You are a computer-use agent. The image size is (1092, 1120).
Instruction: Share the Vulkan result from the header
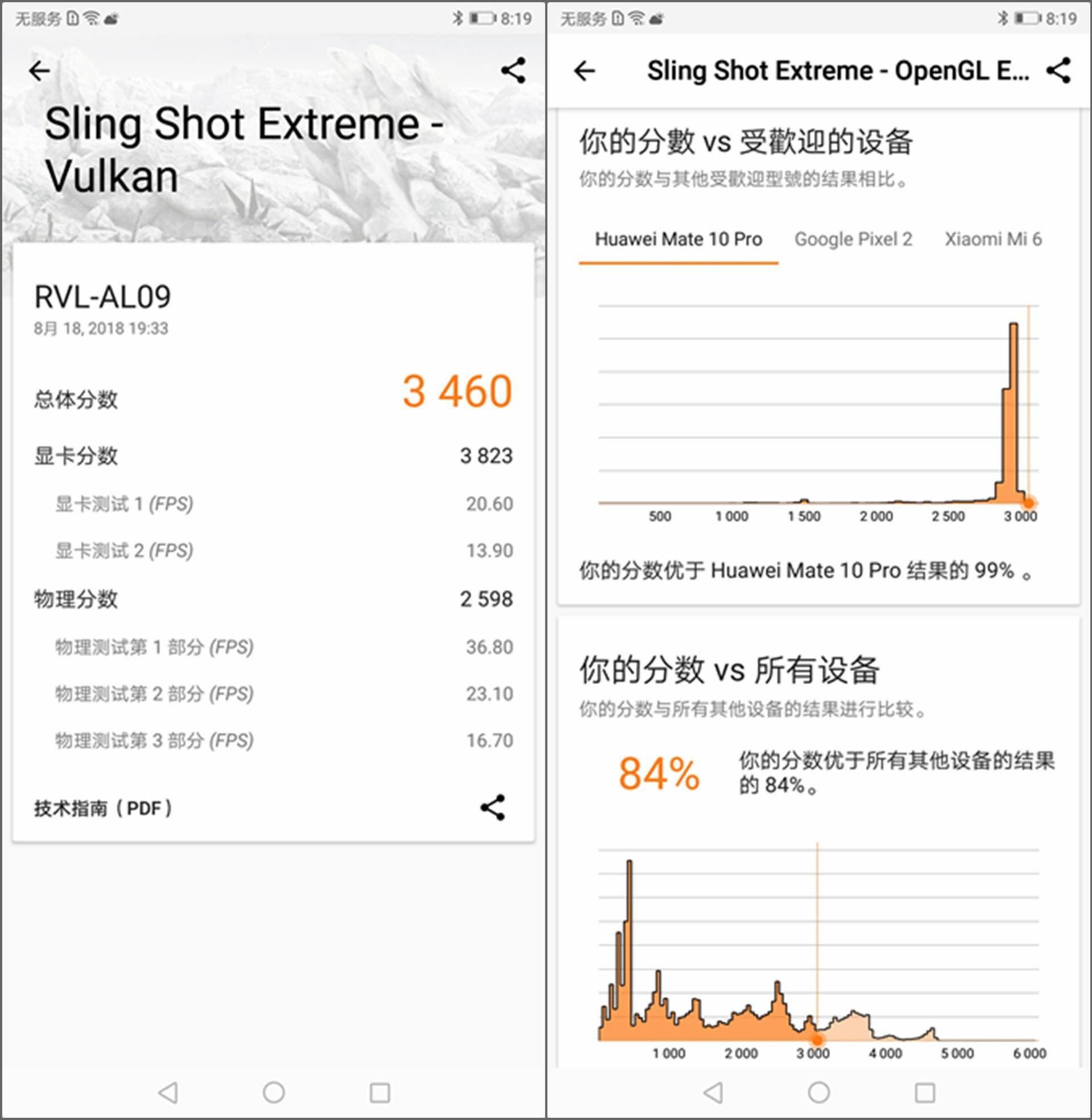(513, 71)
